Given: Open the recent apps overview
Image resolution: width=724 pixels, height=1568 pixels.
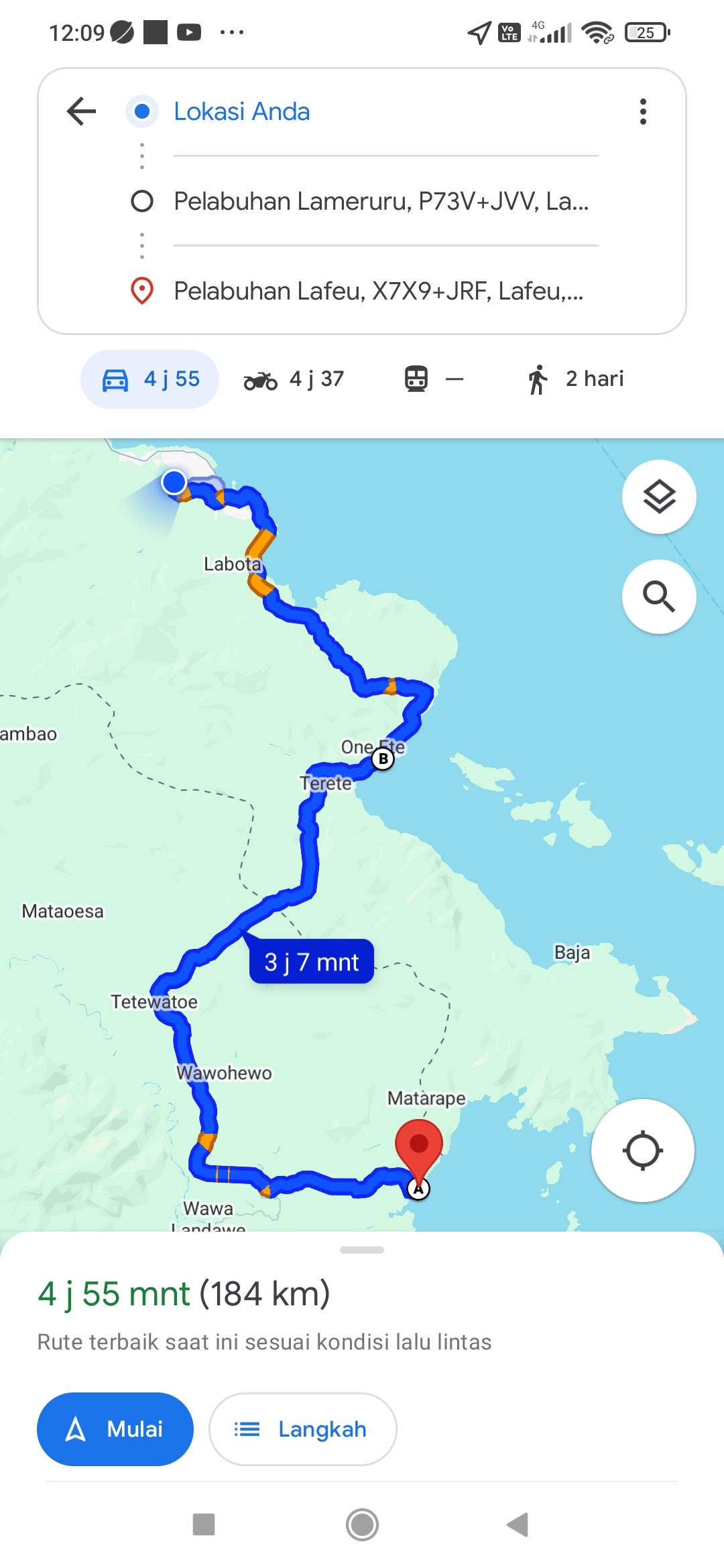Looking at the screenshot, I should click(x=204, y=1525).
